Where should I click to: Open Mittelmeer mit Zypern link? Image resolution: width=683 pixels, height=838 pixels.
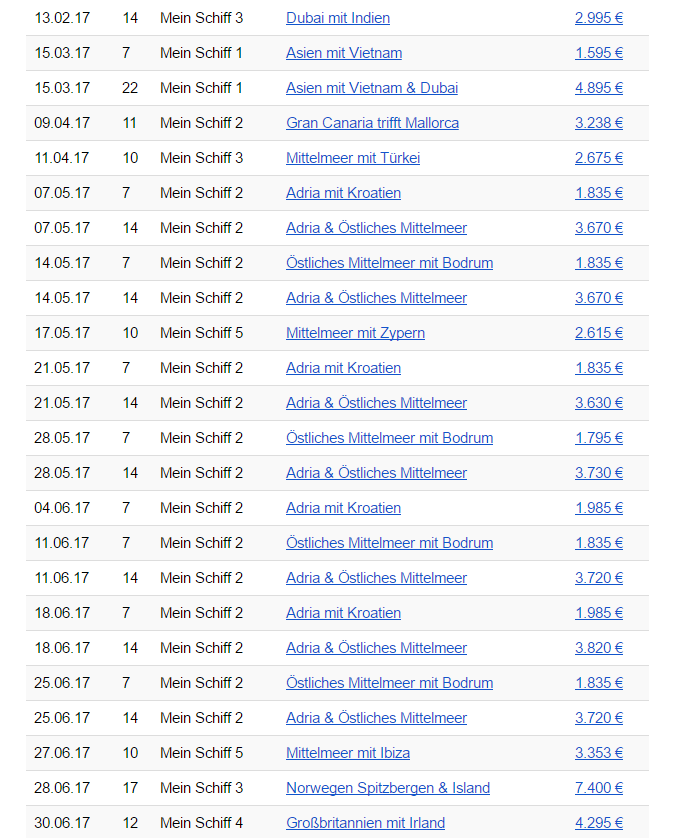[355, 333]
